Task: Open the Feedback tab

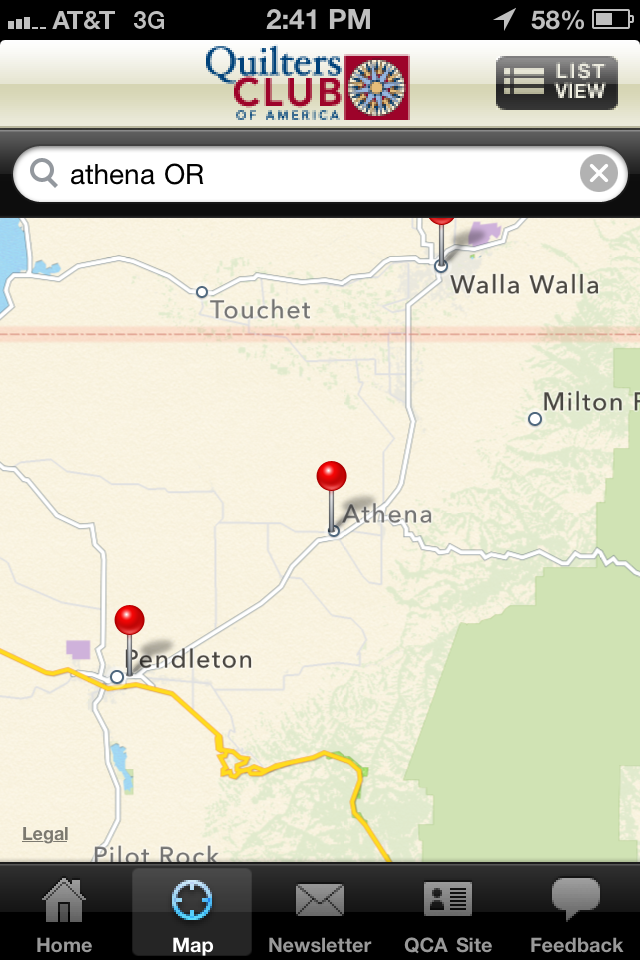Action: point(576,915)
